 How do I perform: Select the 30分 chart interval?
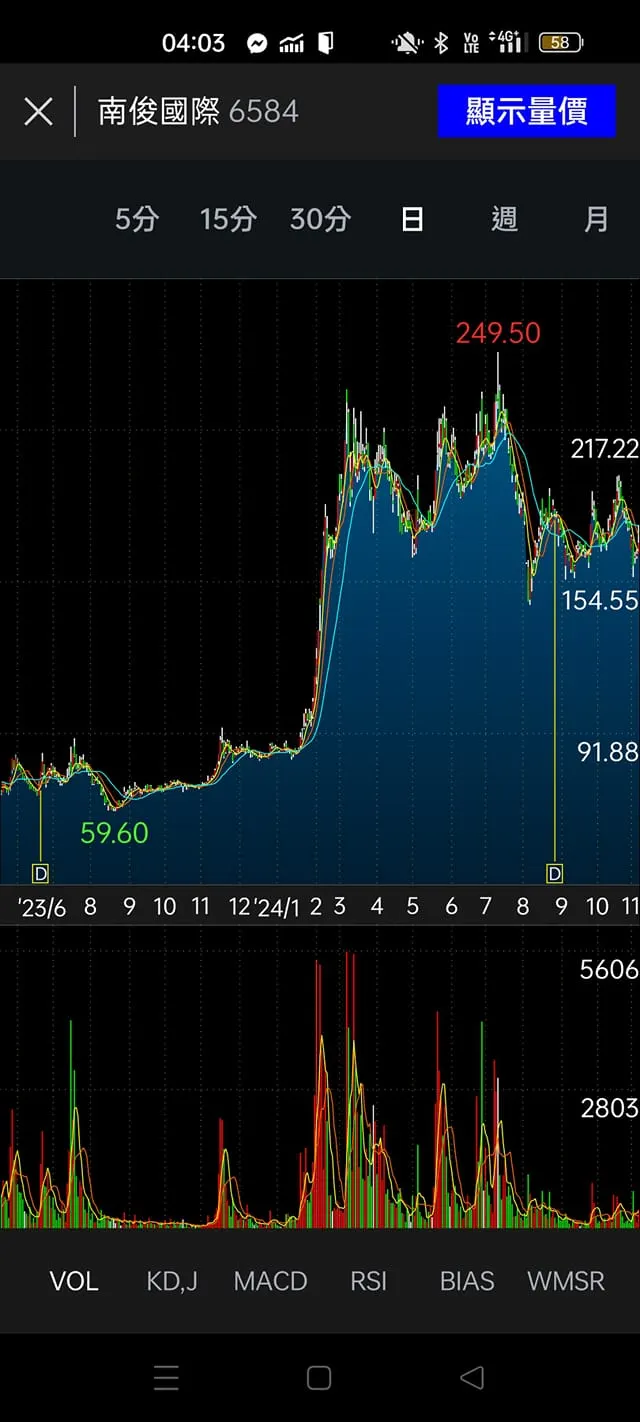coord(320,219)
